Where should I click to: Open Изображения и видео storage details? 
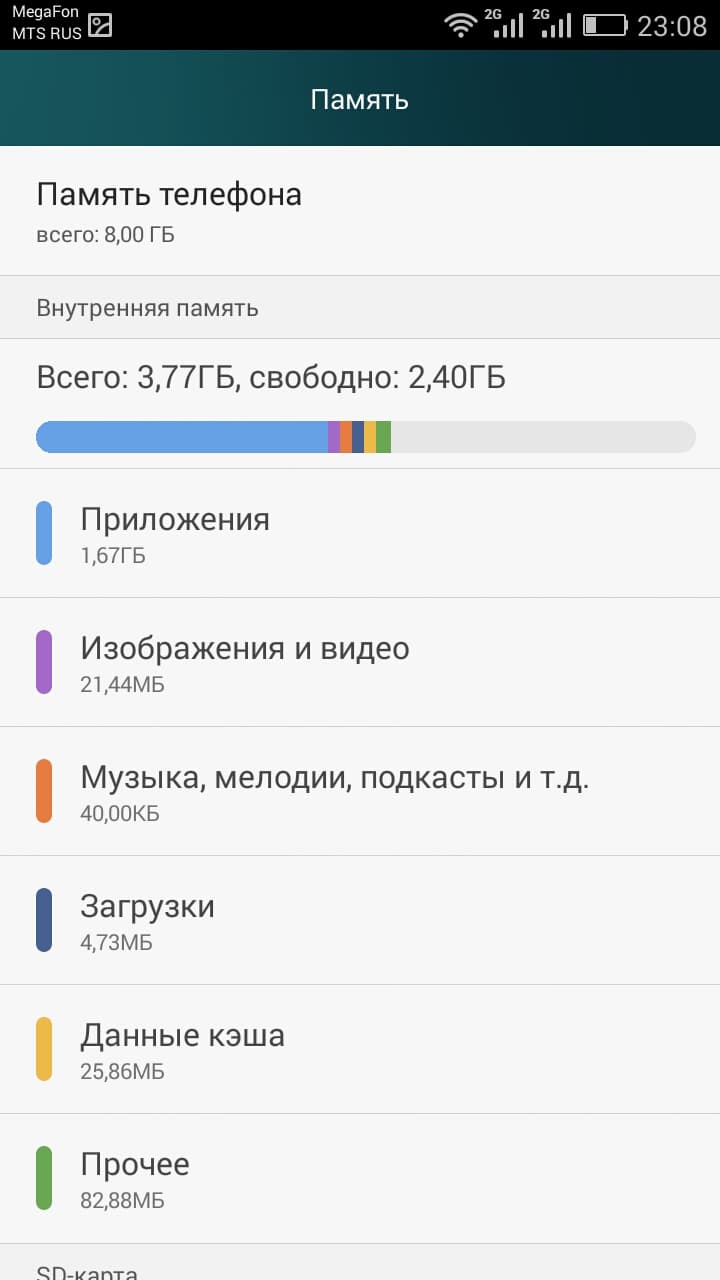point(360,663)
